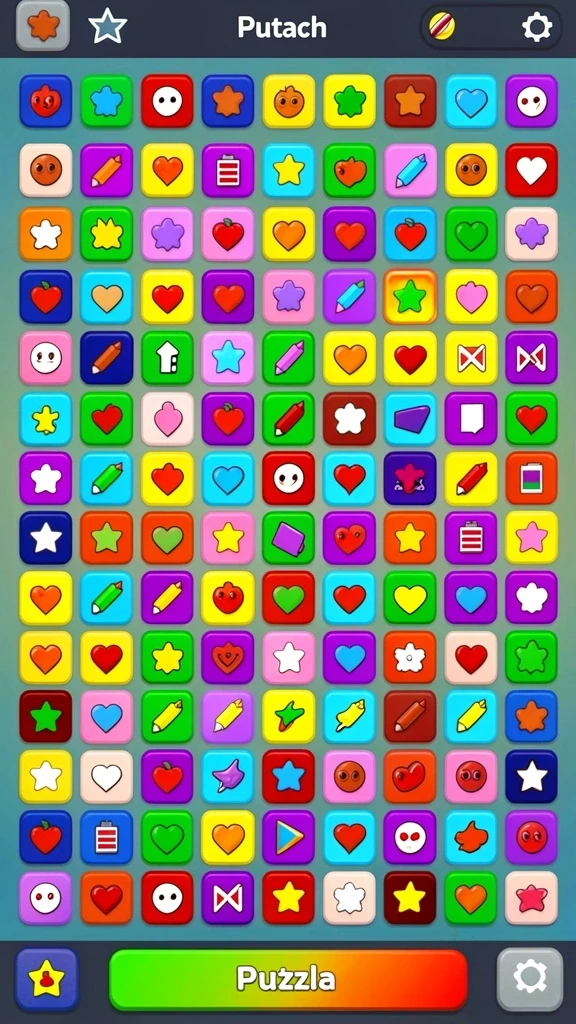The width and height of the screenshot is (576, 1024).
Task: Tap the cyan tile with purple polygon
Action: pos(410,419)
